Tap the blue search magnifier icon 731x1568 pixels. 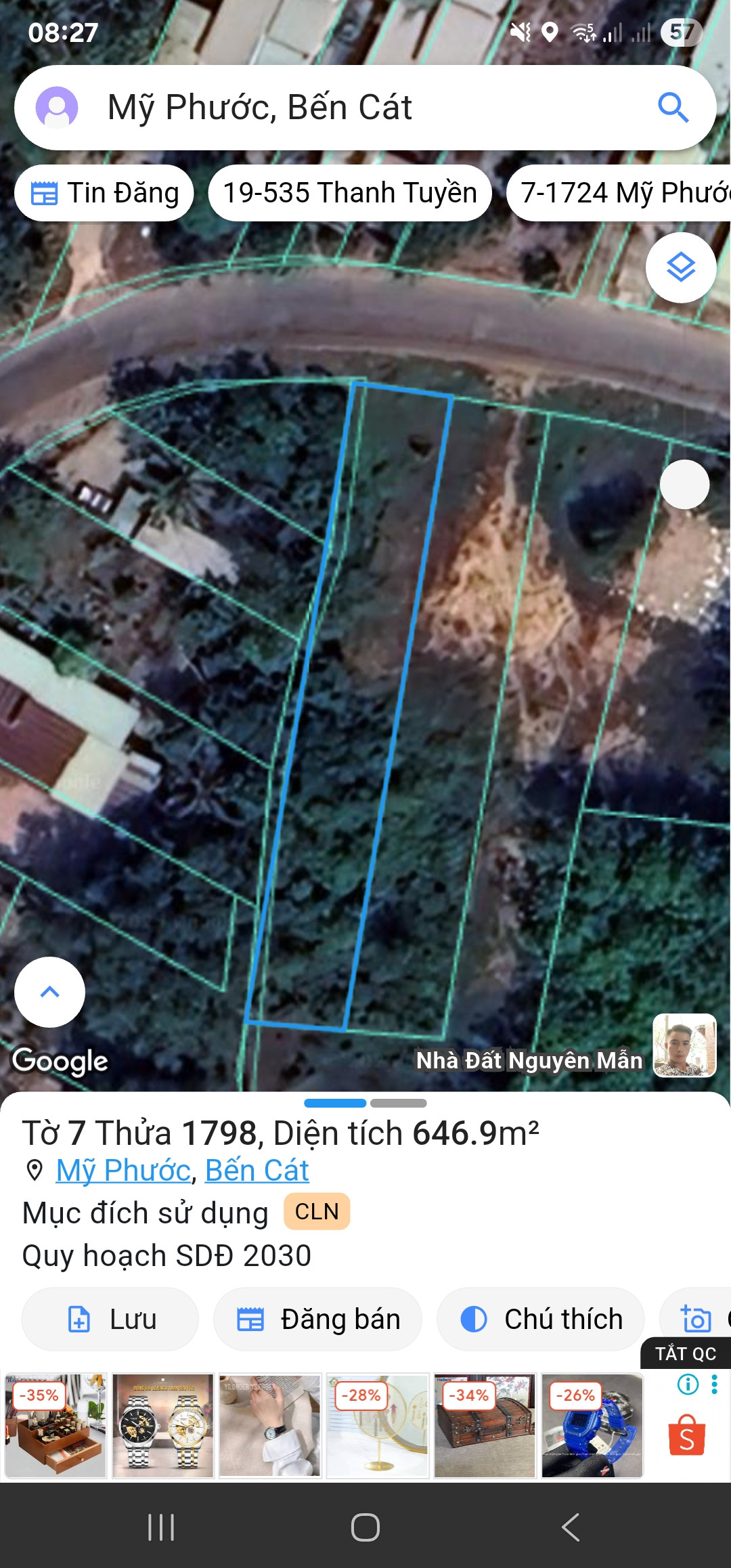[x=673, y=108]
